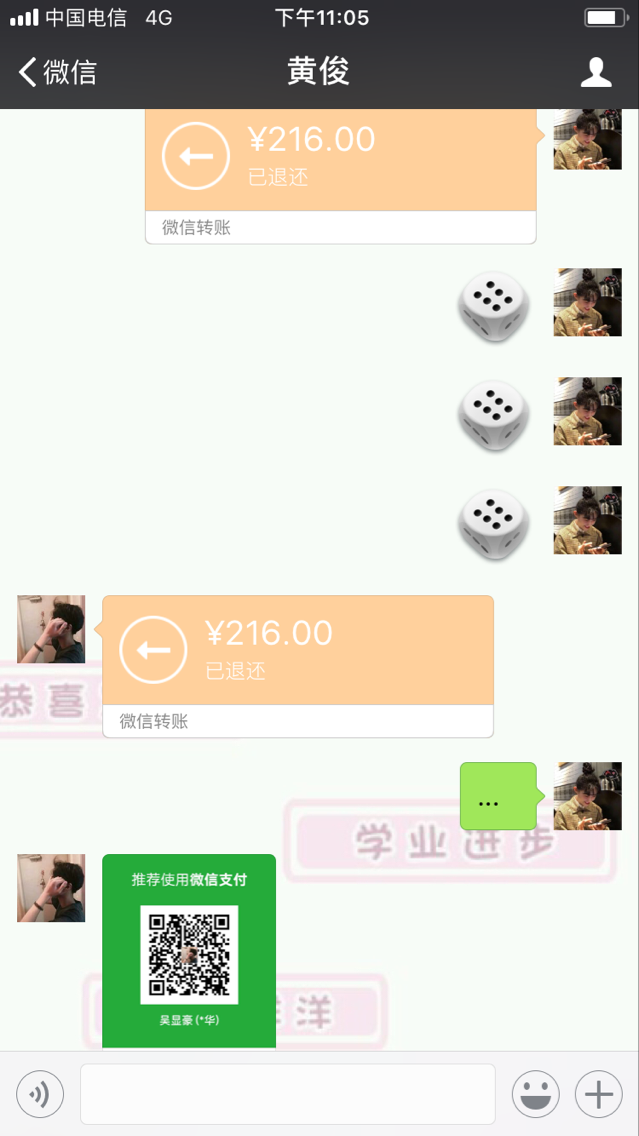639x1136 pixels.
Task: Open the plus attachments menu
Action: [598, 1094]
